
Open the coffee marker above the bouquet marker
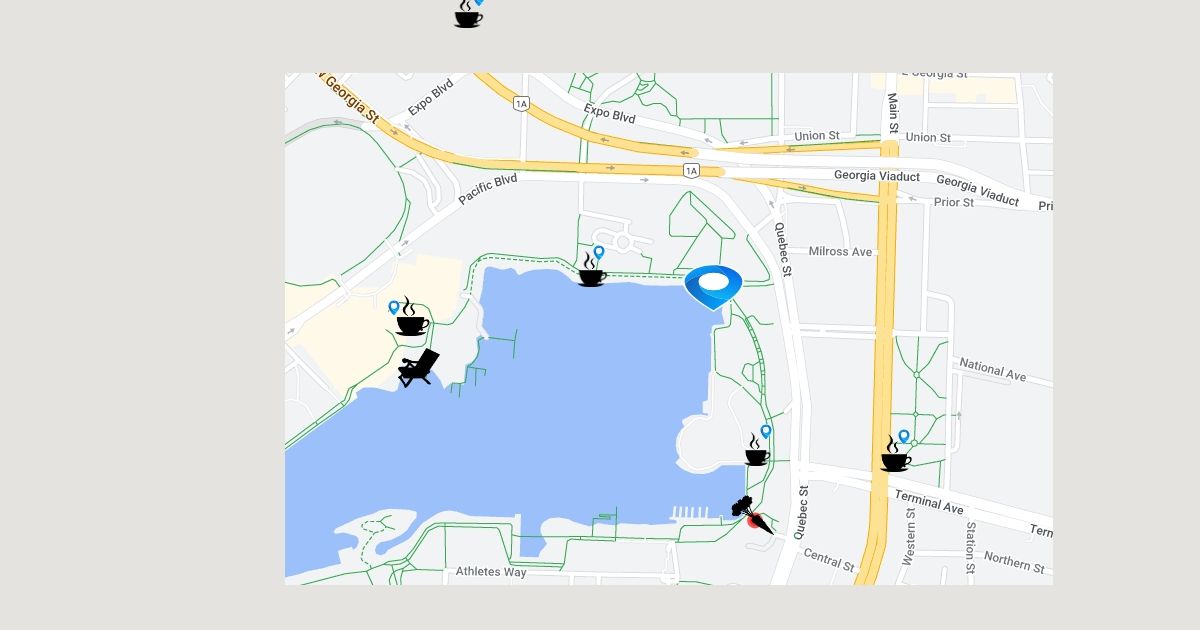tap(757, 451)
